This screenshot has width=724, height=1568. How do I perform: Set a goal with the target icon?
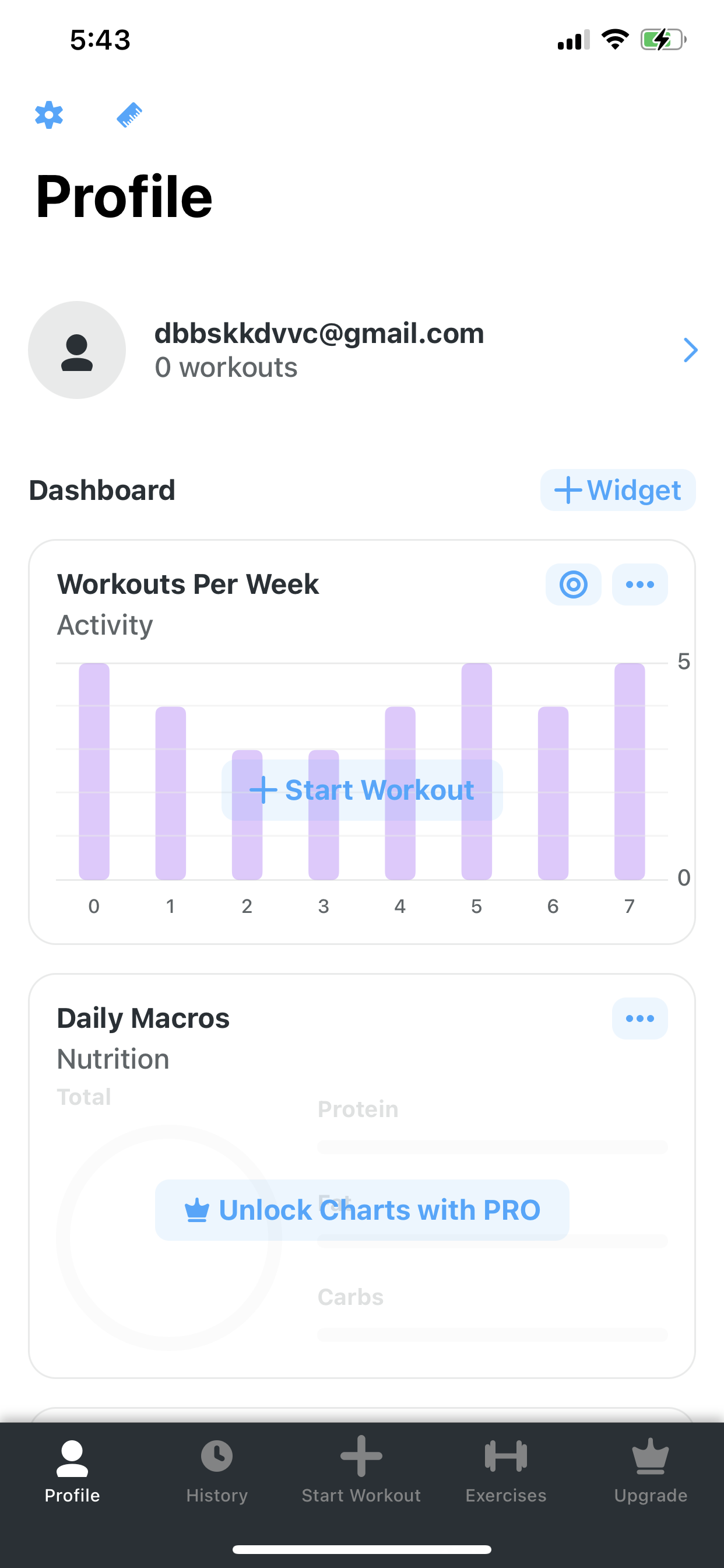573,584
